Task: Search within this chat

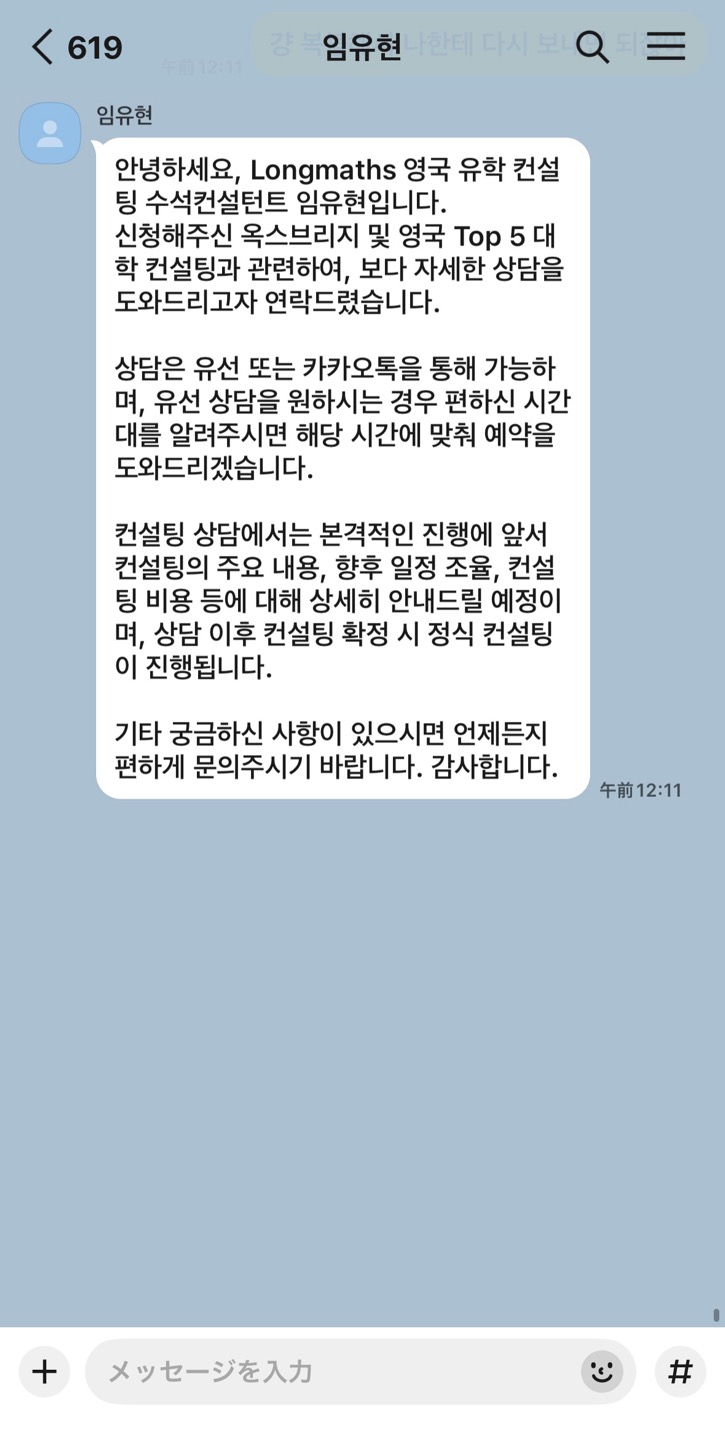Action: click(592, 46)
